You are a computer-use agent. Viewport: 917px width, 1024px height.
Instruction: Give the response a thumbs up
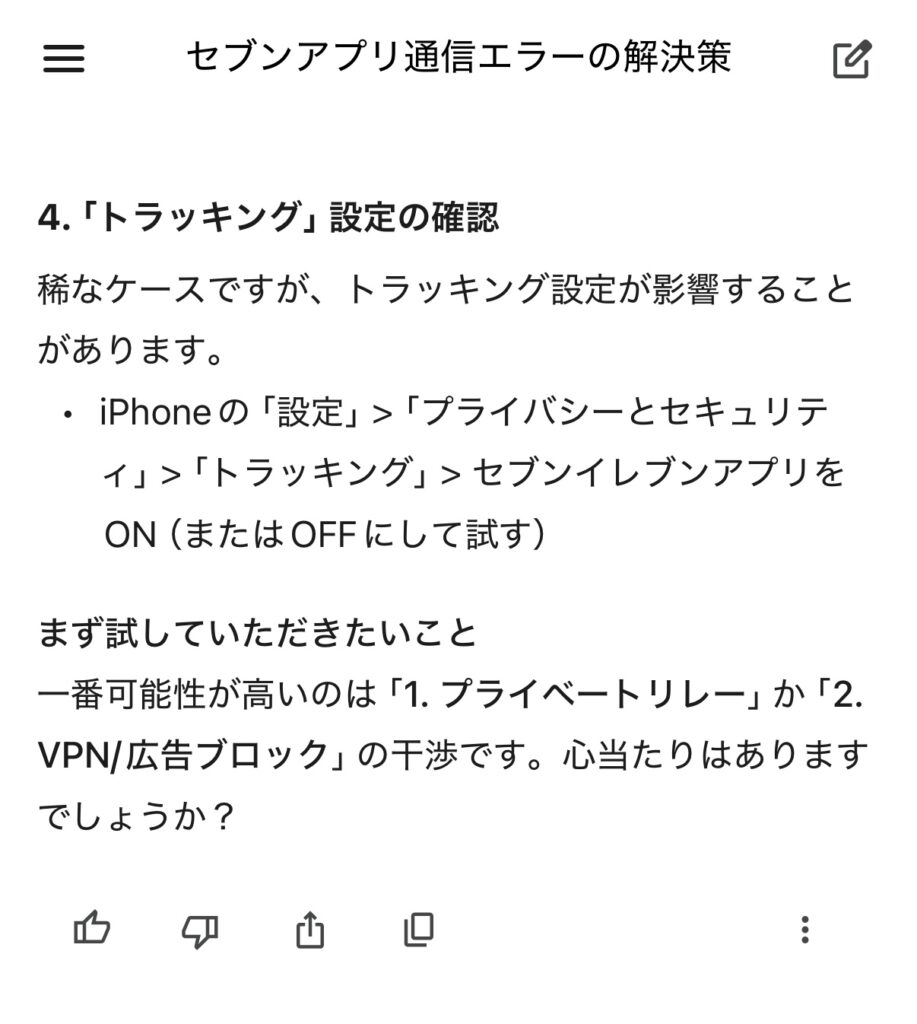(92, 930)
